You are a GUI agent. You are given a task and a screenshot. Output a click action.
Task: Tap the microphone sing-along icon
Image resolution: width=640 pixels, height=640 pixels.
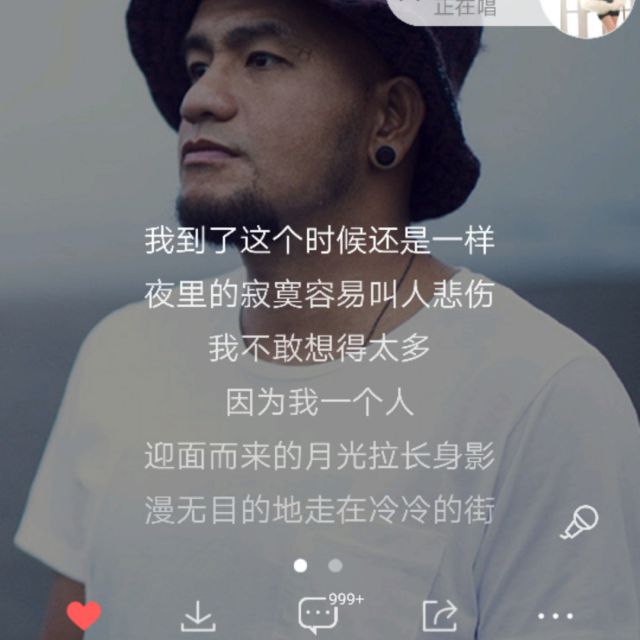coord(578,522)
